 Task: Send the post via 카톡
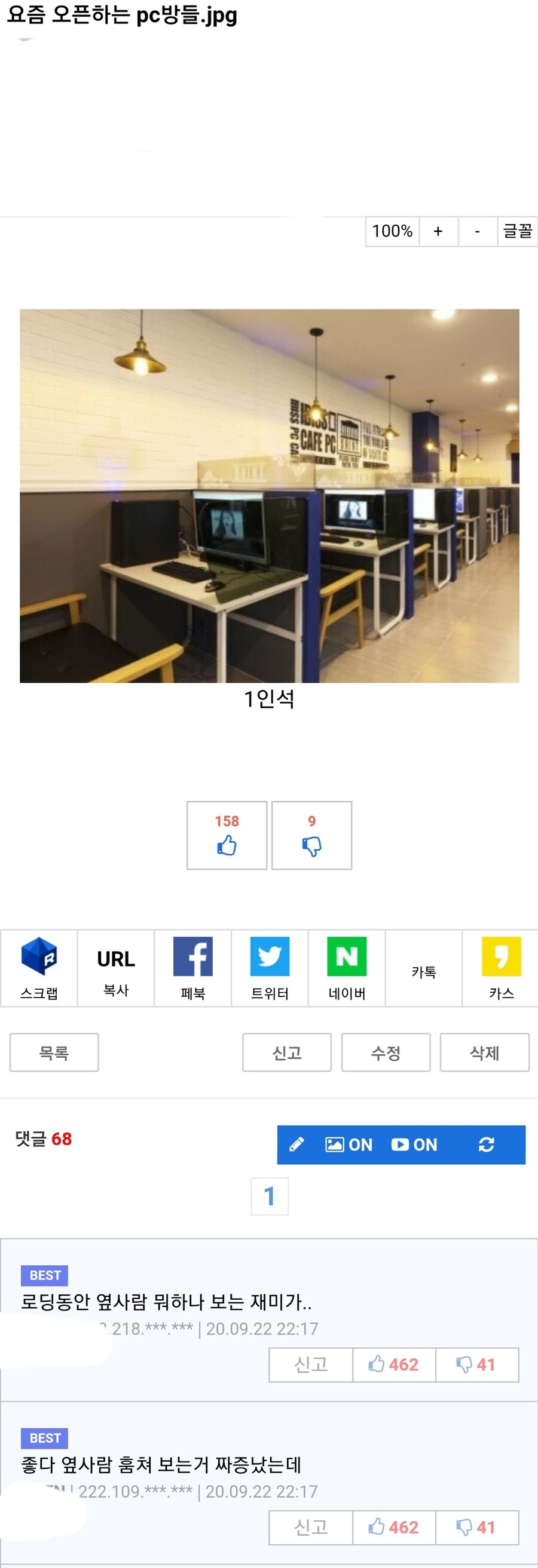click(x=423, y=968)
